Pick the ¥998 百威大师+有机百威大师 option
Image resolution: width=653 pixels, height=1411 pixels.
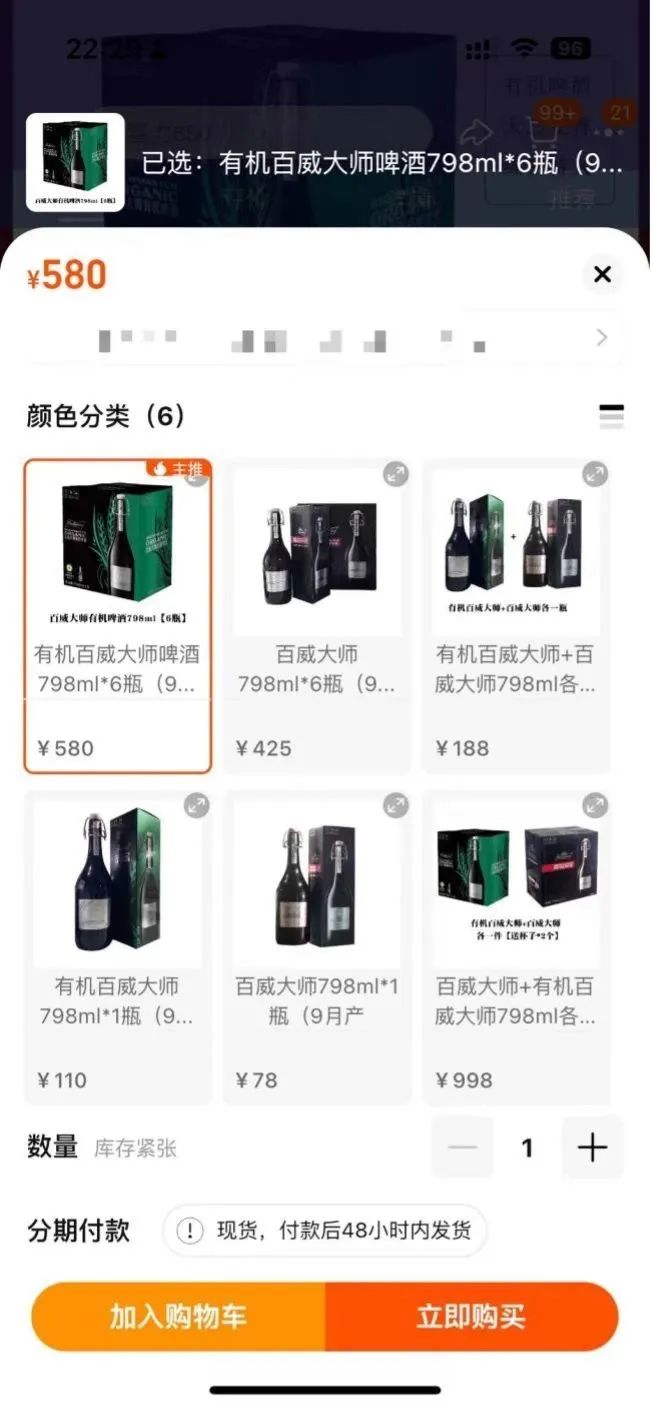tap(515, 946)
